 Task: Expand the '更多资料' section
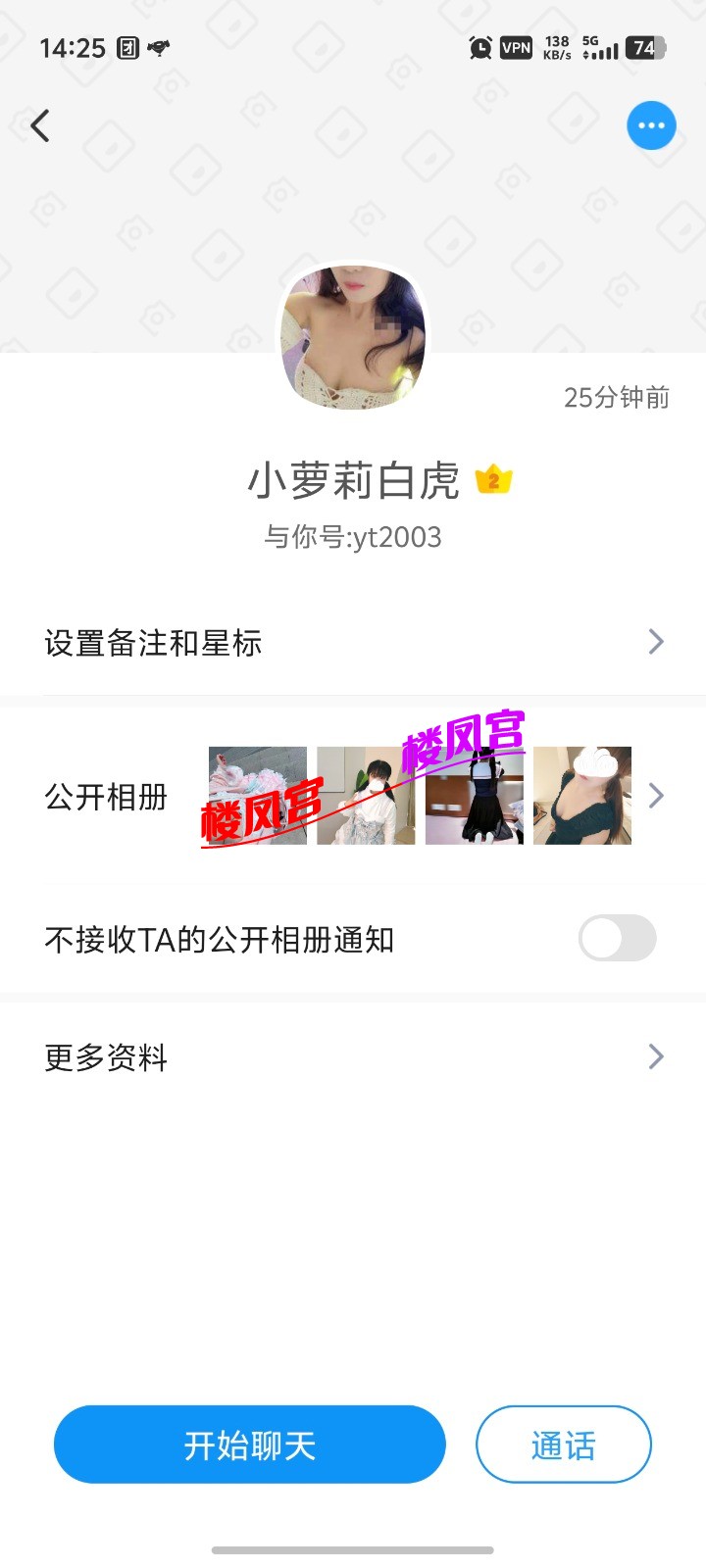656,1056
